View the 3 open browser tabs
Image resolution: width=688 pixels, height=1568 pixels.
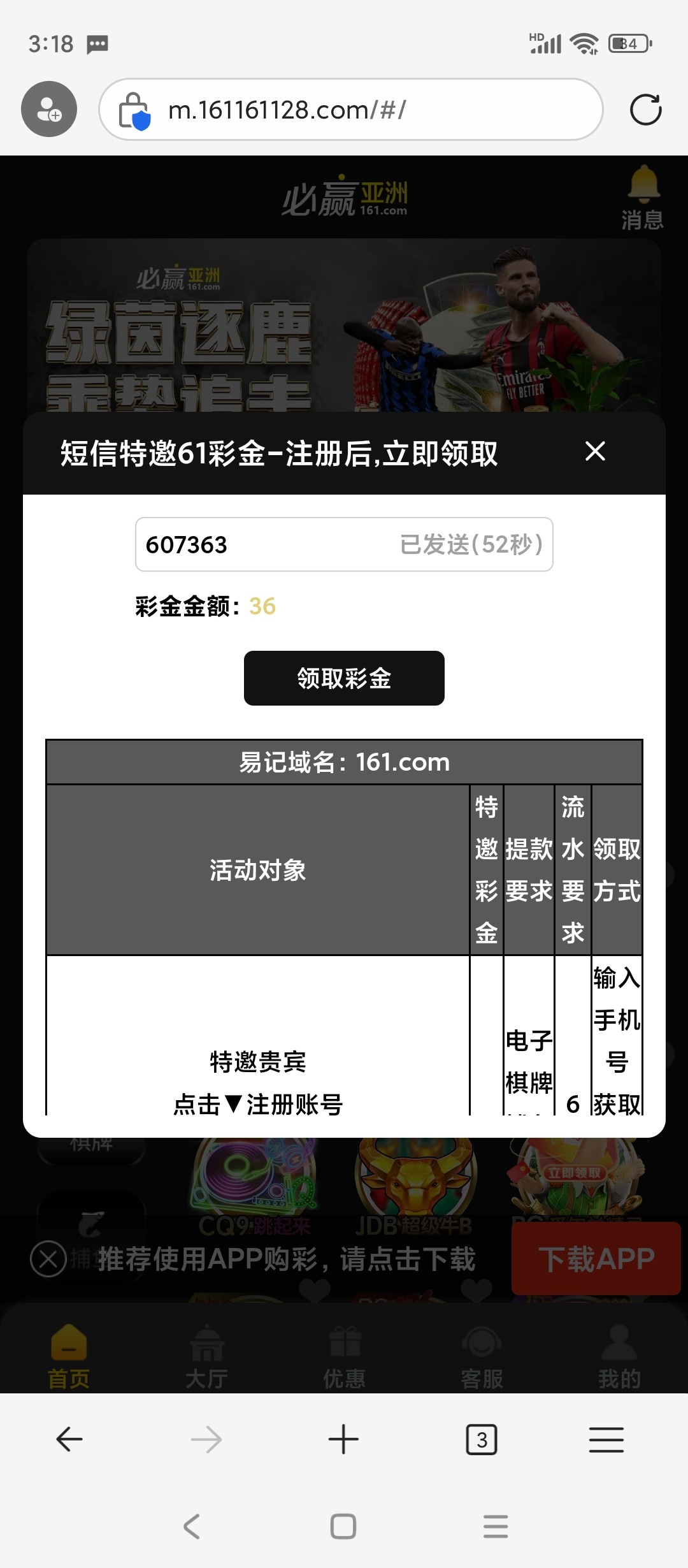(x=482, y=1439)
